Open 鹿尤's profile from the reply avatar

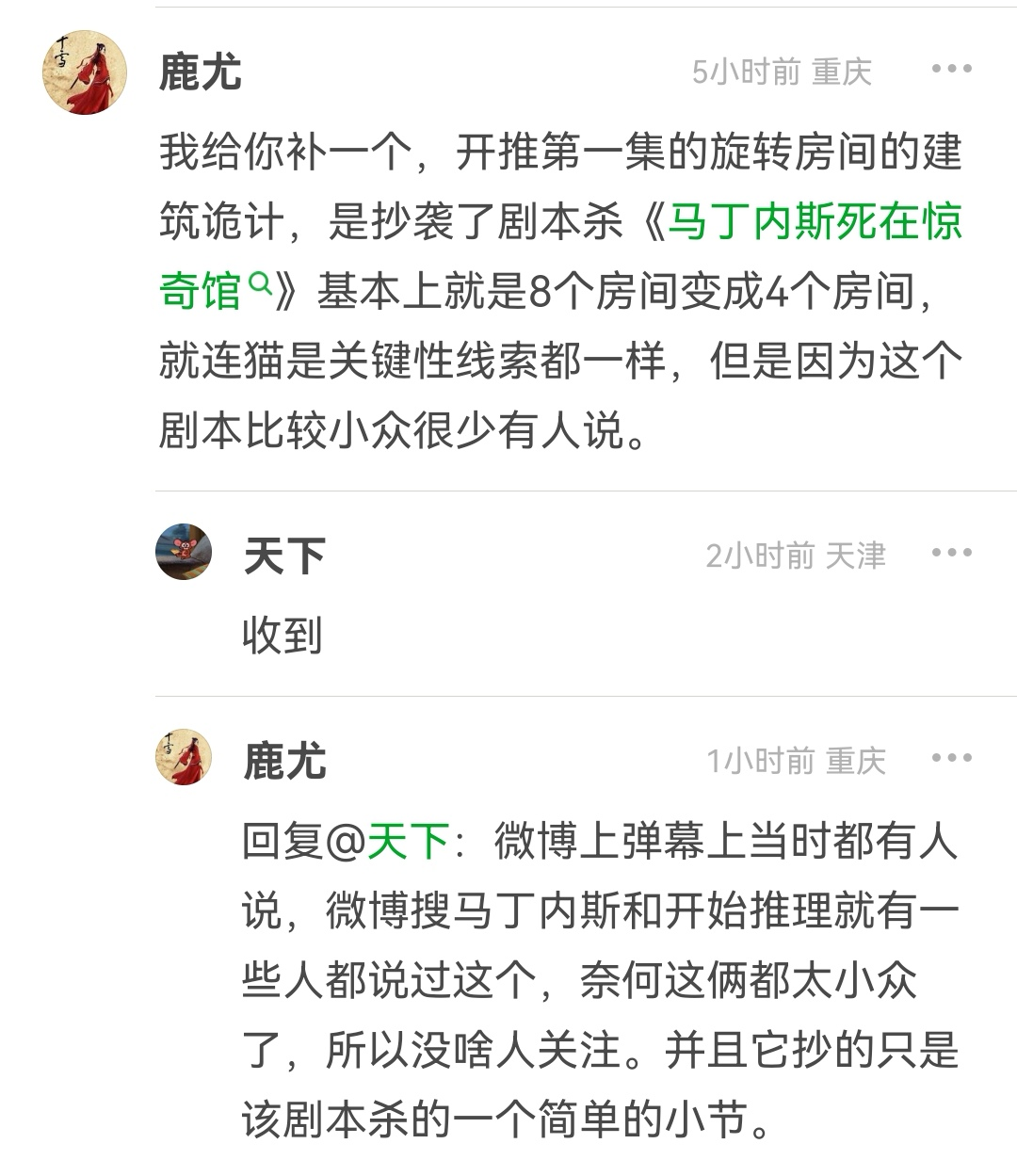[x=184, y=757]
